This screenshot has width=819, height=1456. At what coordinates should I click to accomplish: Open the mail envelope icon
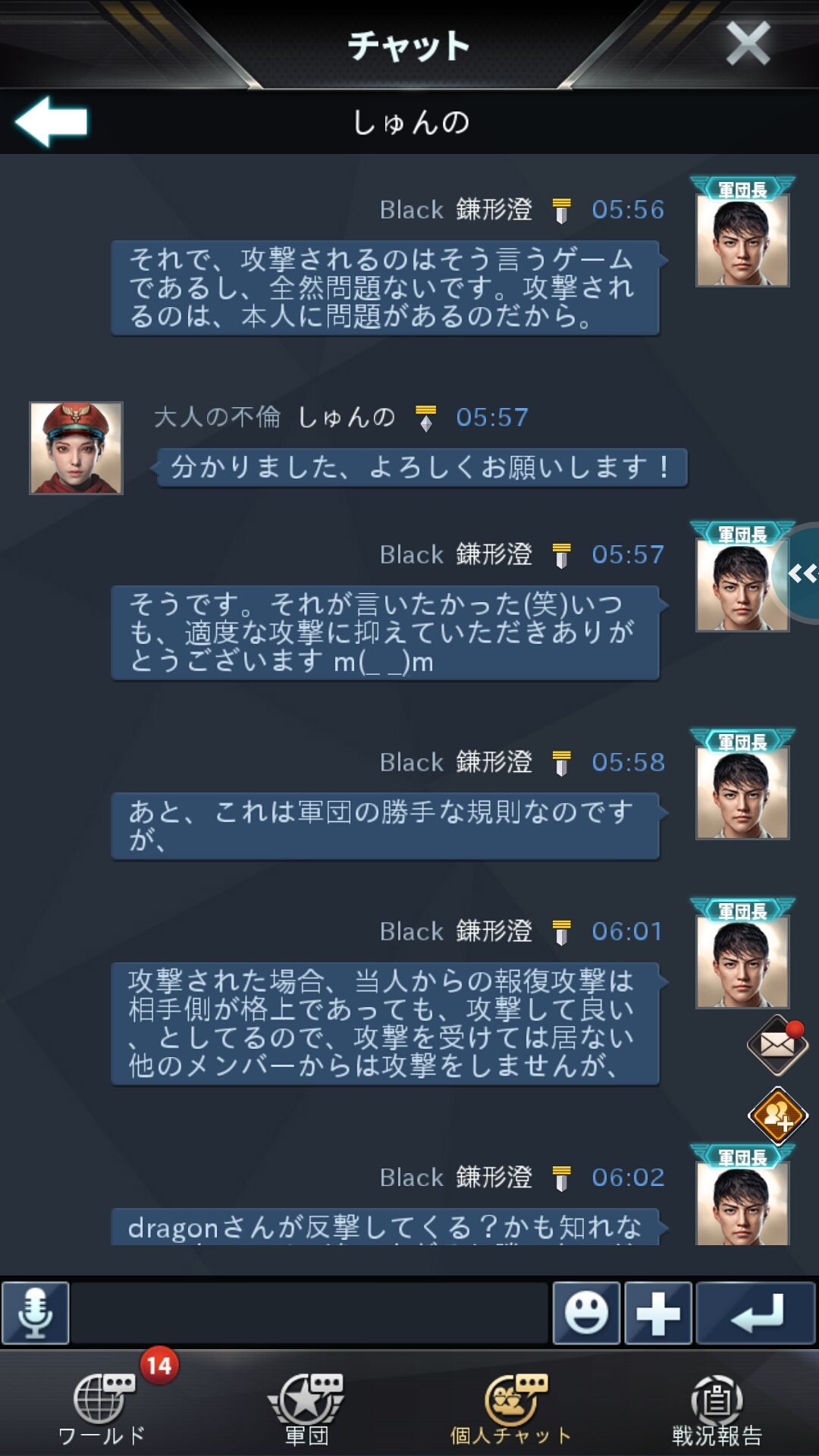tap(777, 1045)
